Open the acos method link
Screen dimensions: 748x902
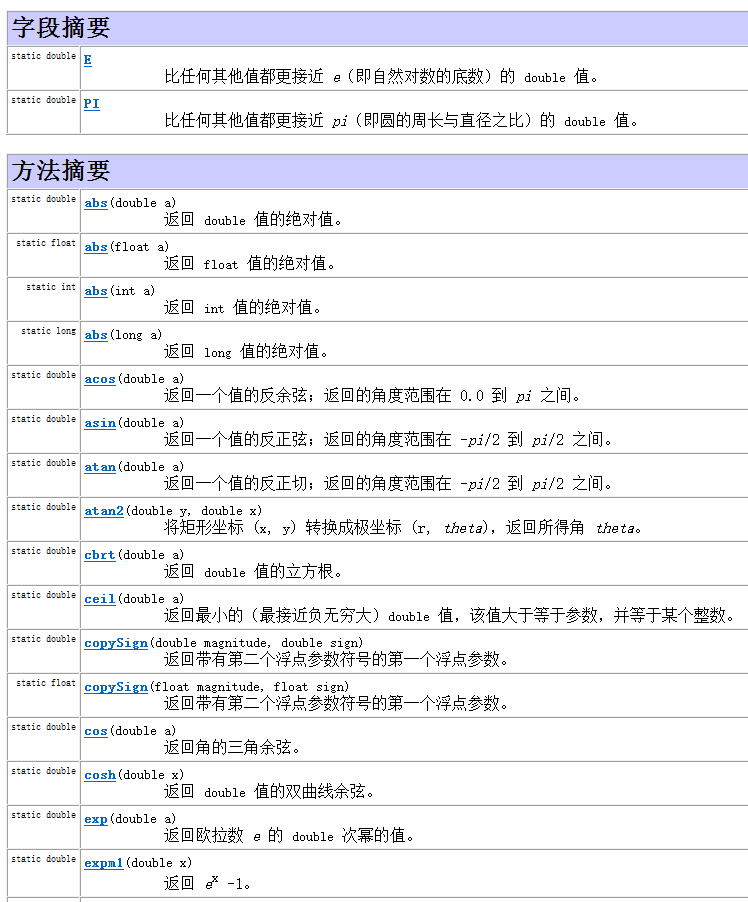point(100,379)
